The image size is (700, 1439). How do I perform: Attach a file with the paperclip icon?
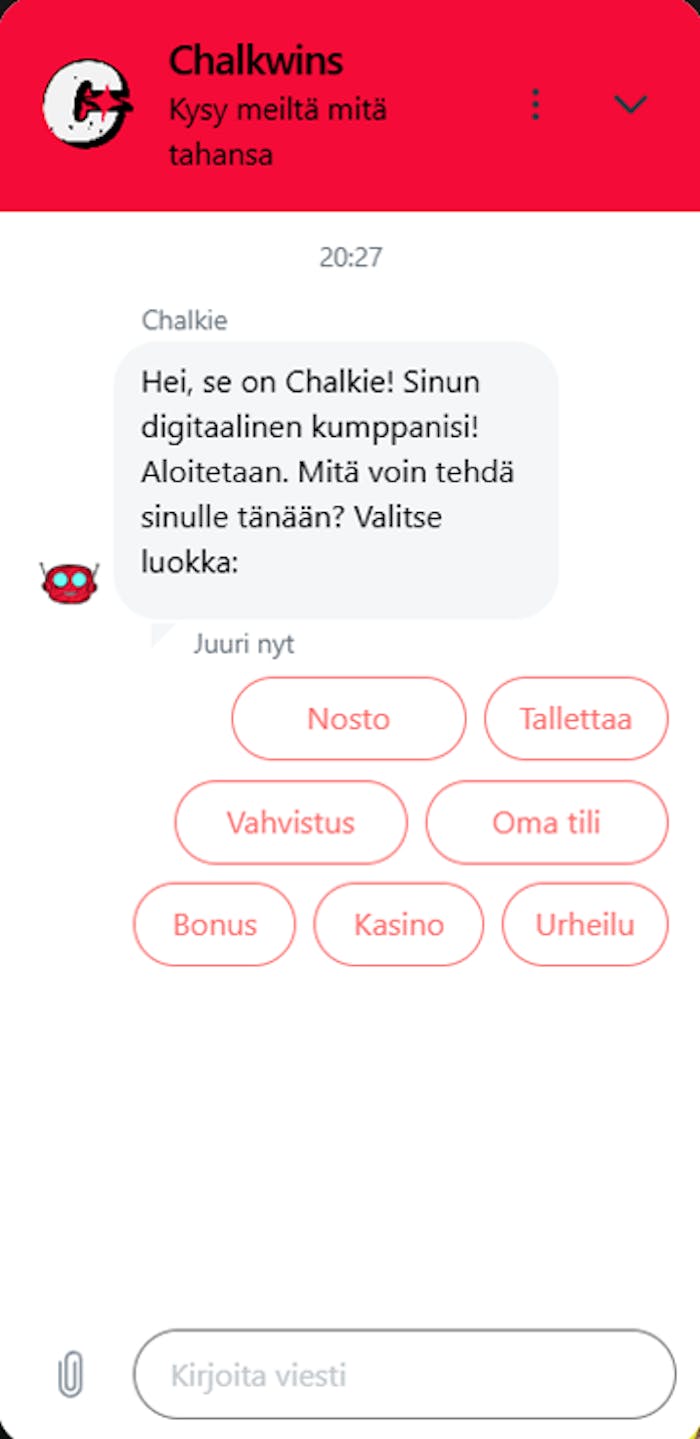[x=70, y=1375]
